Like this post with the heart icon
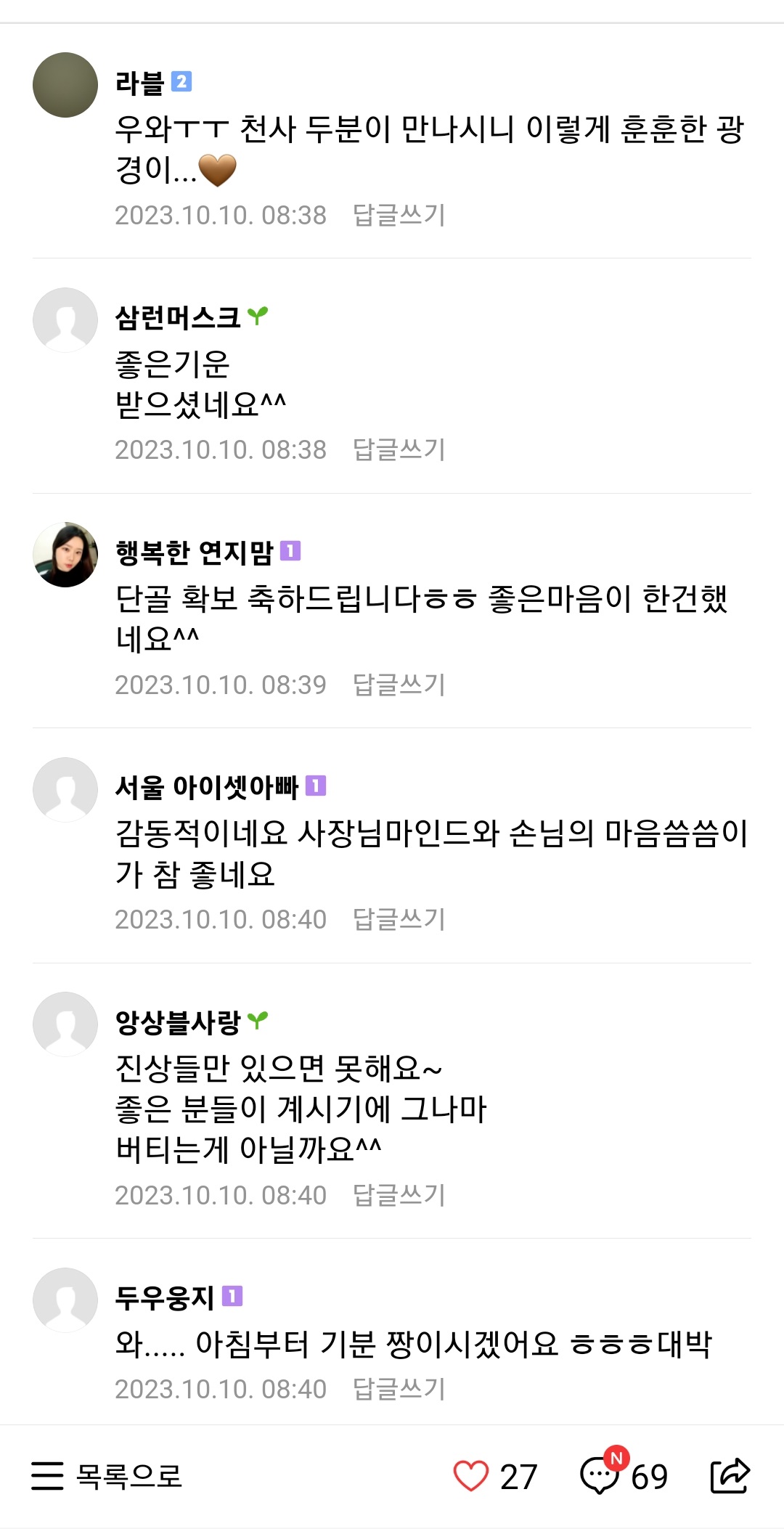This screenshot has height=1529, width=784. (471, 1476)
